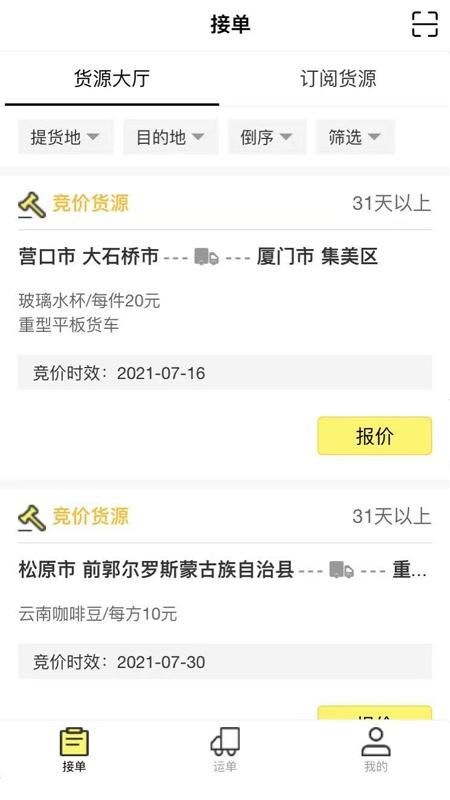Open the 松原市 云南咖啡豆 cargo card
Image resolution: width=450 pixels, height=800 pixels.
click(x=225, y=604)
